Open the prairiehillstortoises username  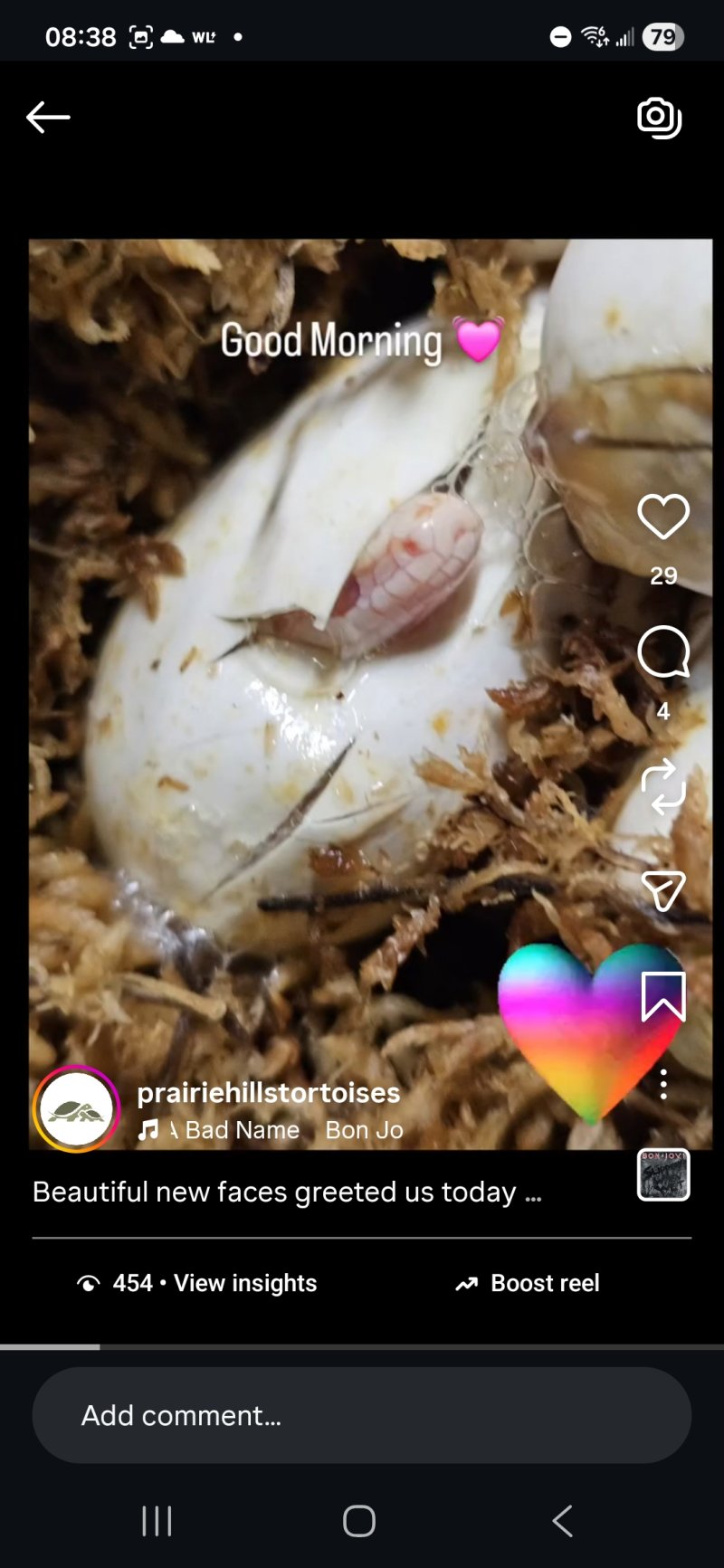point(269,1092)
